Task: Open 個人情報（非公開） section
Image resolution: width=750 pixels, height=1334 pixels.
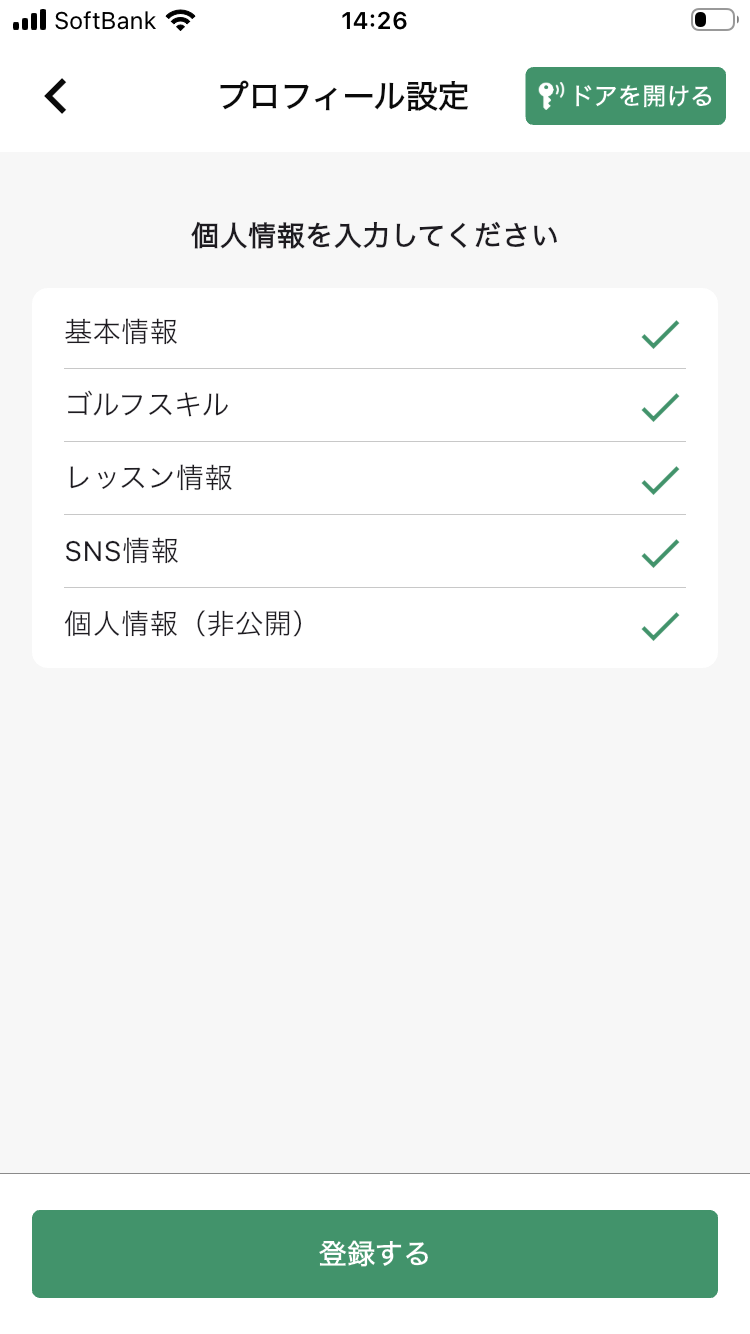Action: coord(374,625)
